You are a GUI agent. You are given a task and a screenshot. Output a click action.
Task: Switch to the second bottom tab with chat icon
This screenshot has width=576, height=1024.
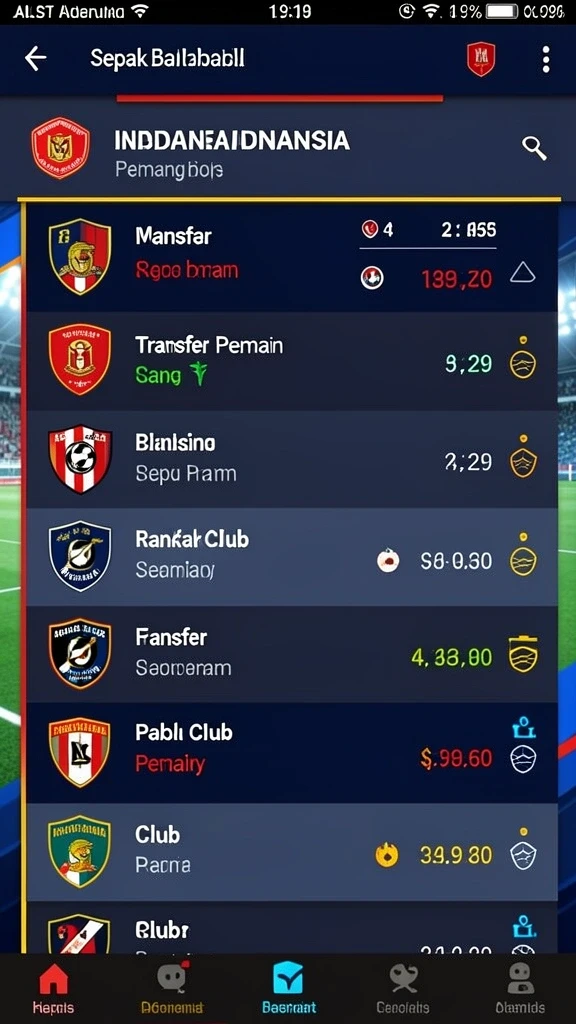pos(172,989)
